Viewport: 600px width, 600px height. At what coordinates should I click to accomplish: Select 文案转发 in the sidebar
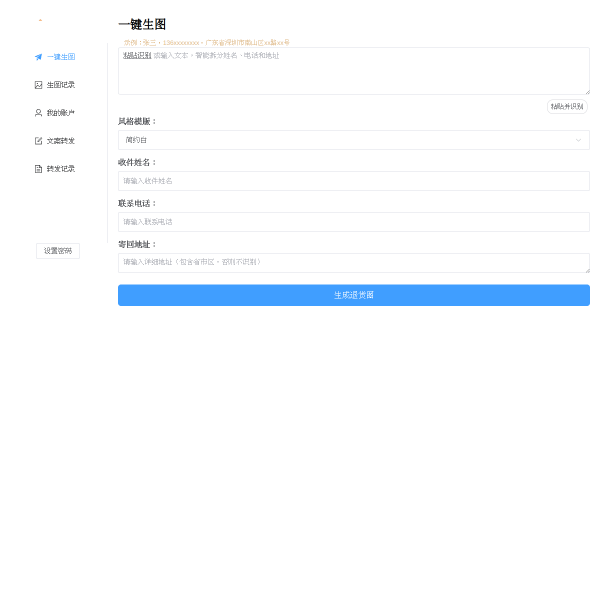[x=56, y=141]
